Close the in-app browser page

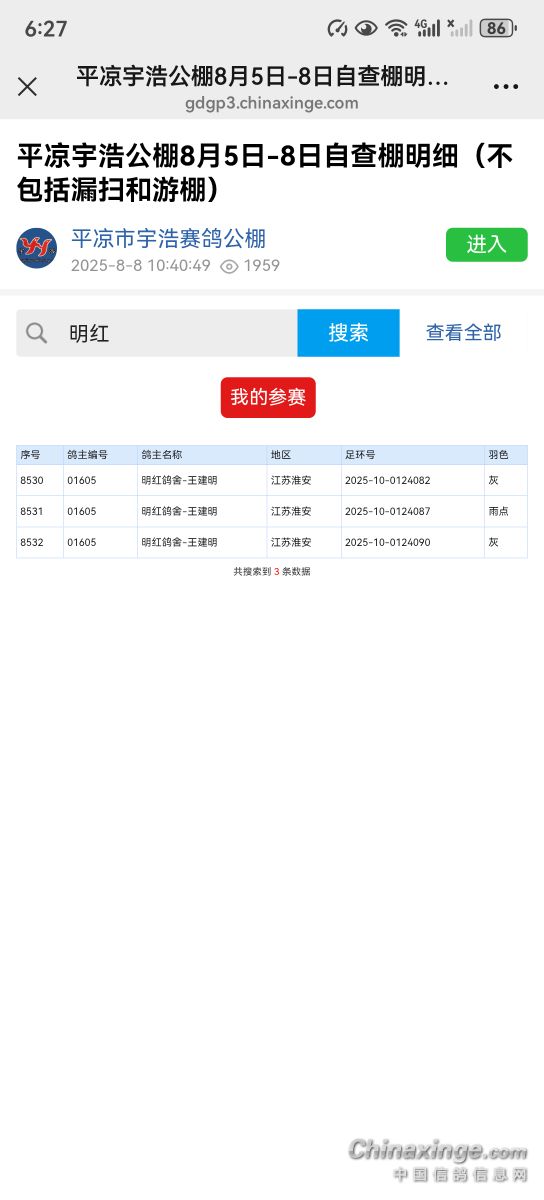point(27,86)
